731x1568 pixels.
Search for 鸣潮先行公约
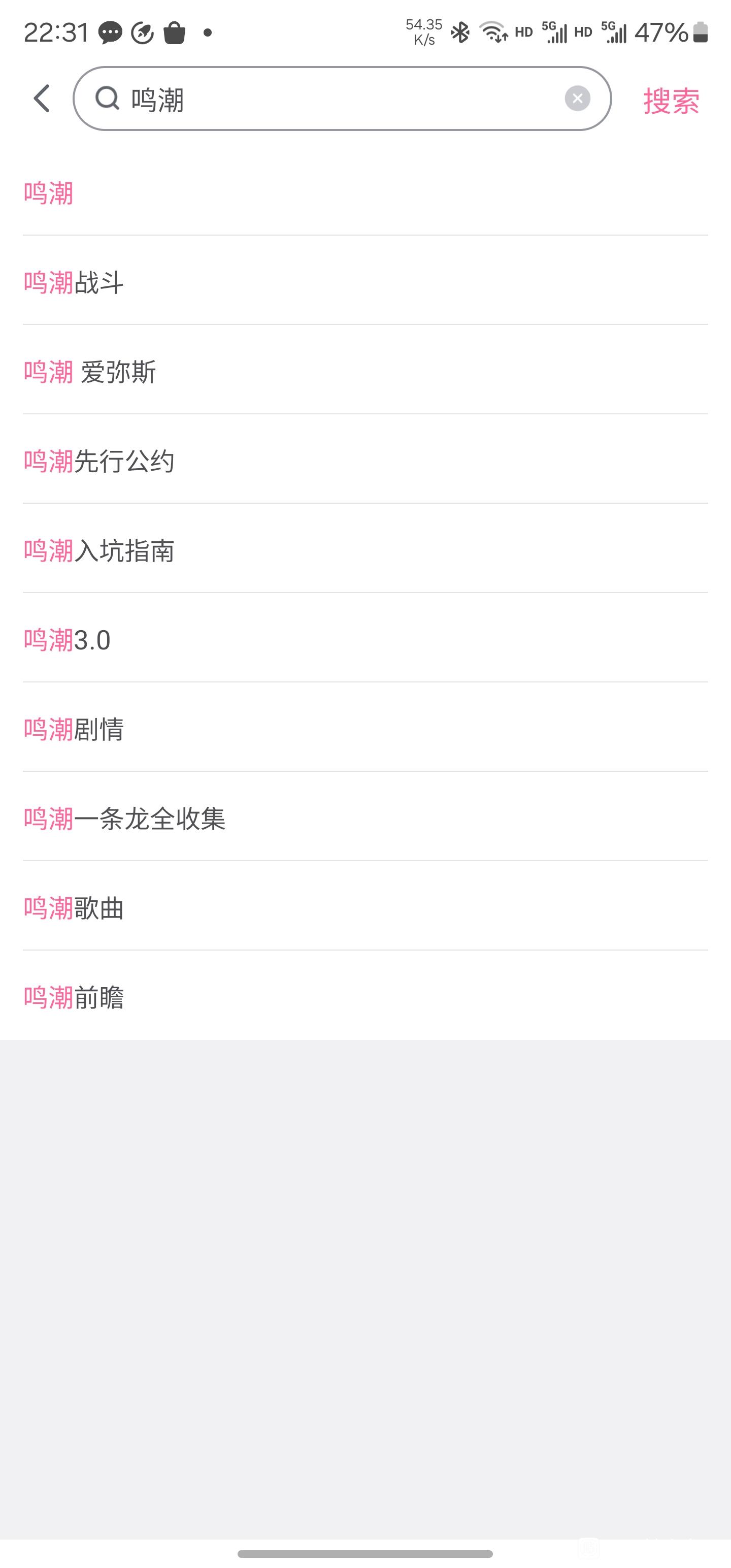click(99, 462)
